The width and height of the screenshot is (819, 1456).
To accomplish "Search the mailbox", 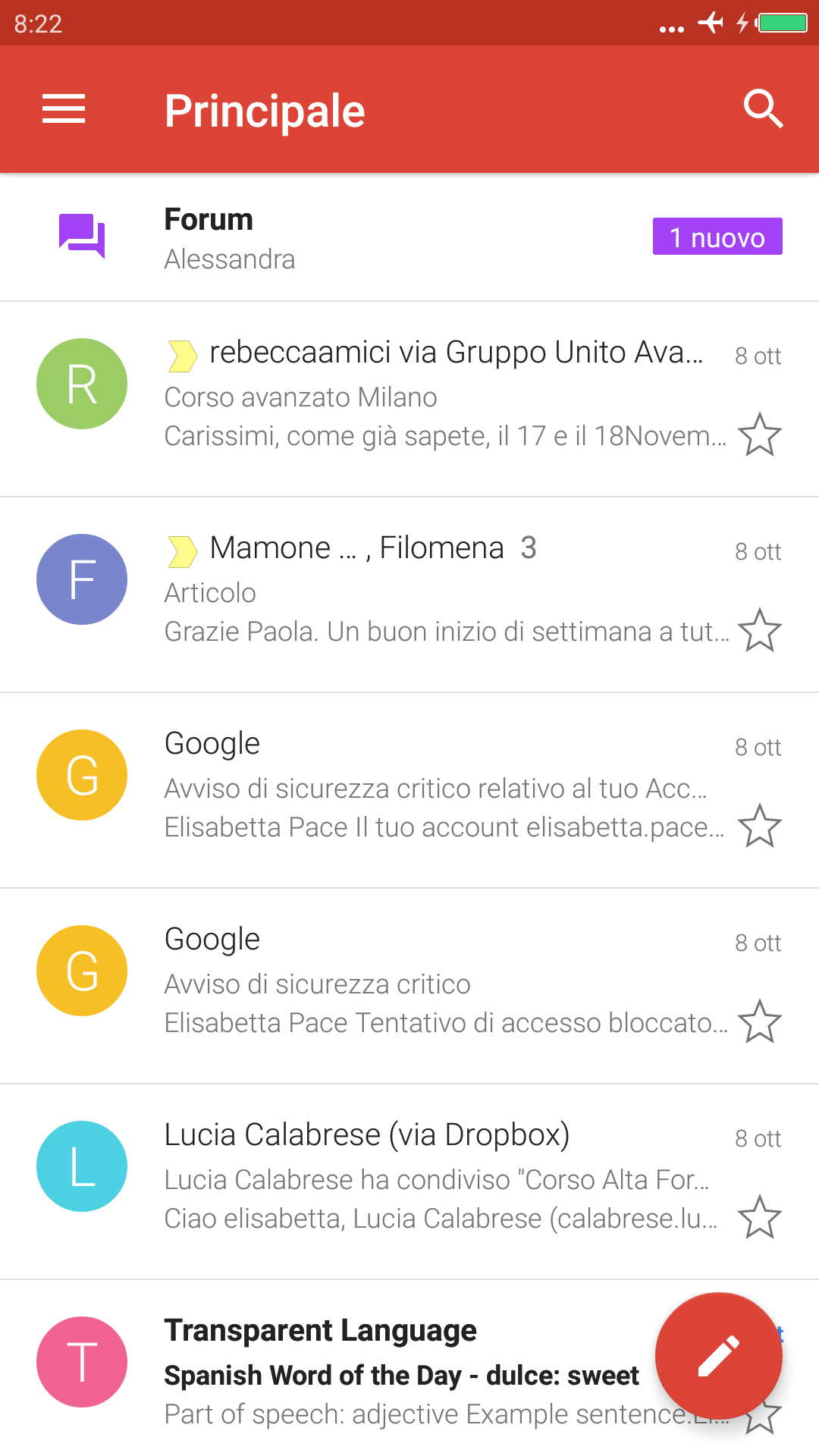I will 762,109.
